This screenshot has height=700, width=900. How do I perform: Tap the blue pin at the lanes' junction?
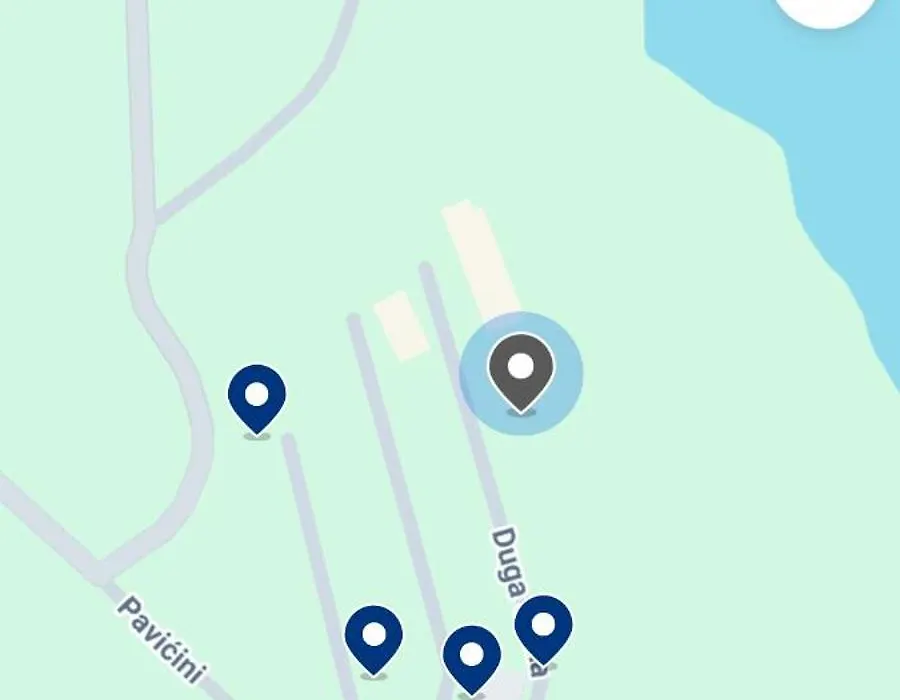[471, 658]
